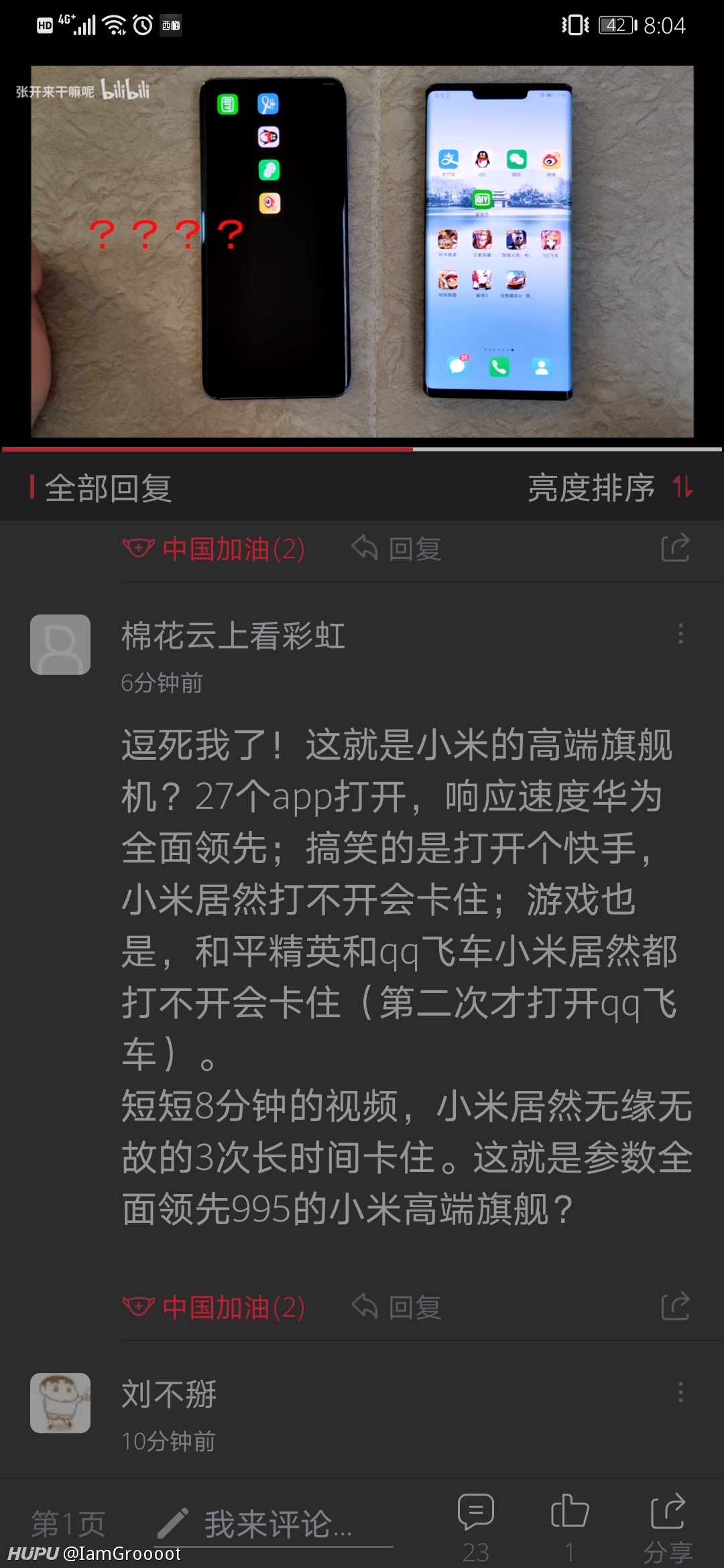Open the video at the top

click(x=362, y=251)
